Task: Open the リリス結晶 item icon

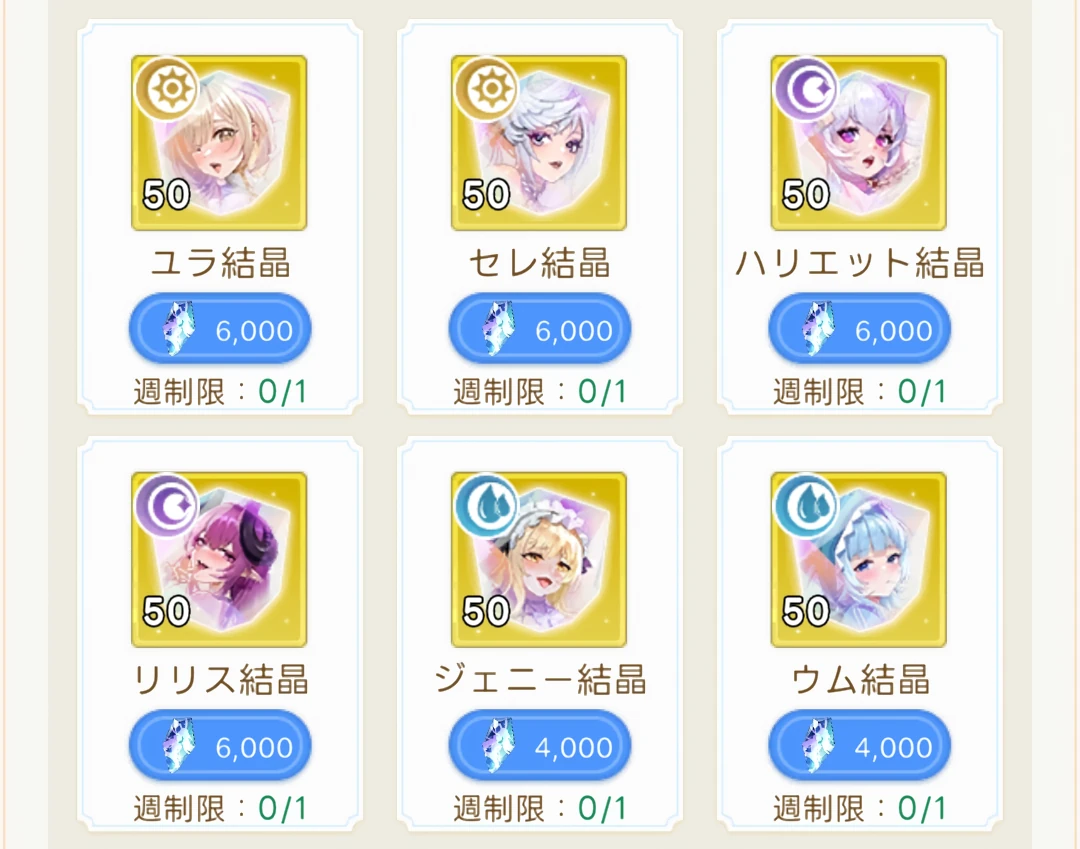Action: click(219, 560)
